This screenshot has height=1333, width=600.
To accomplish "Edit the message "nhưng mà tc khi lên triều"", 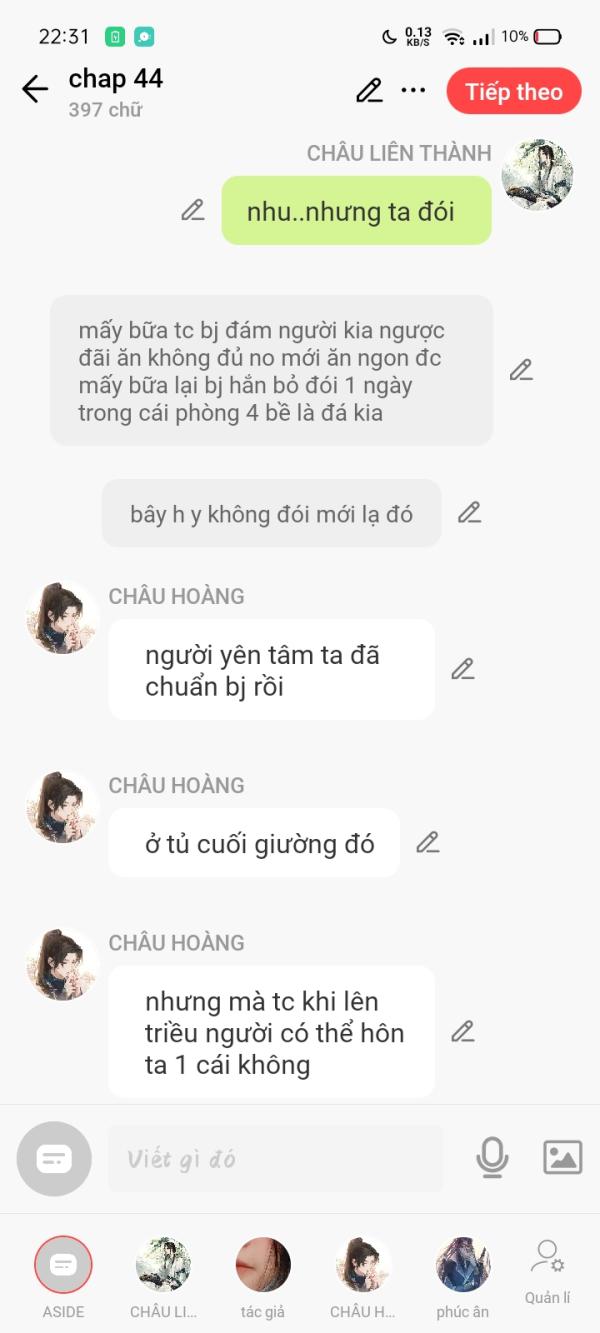I will point(462,1031).
